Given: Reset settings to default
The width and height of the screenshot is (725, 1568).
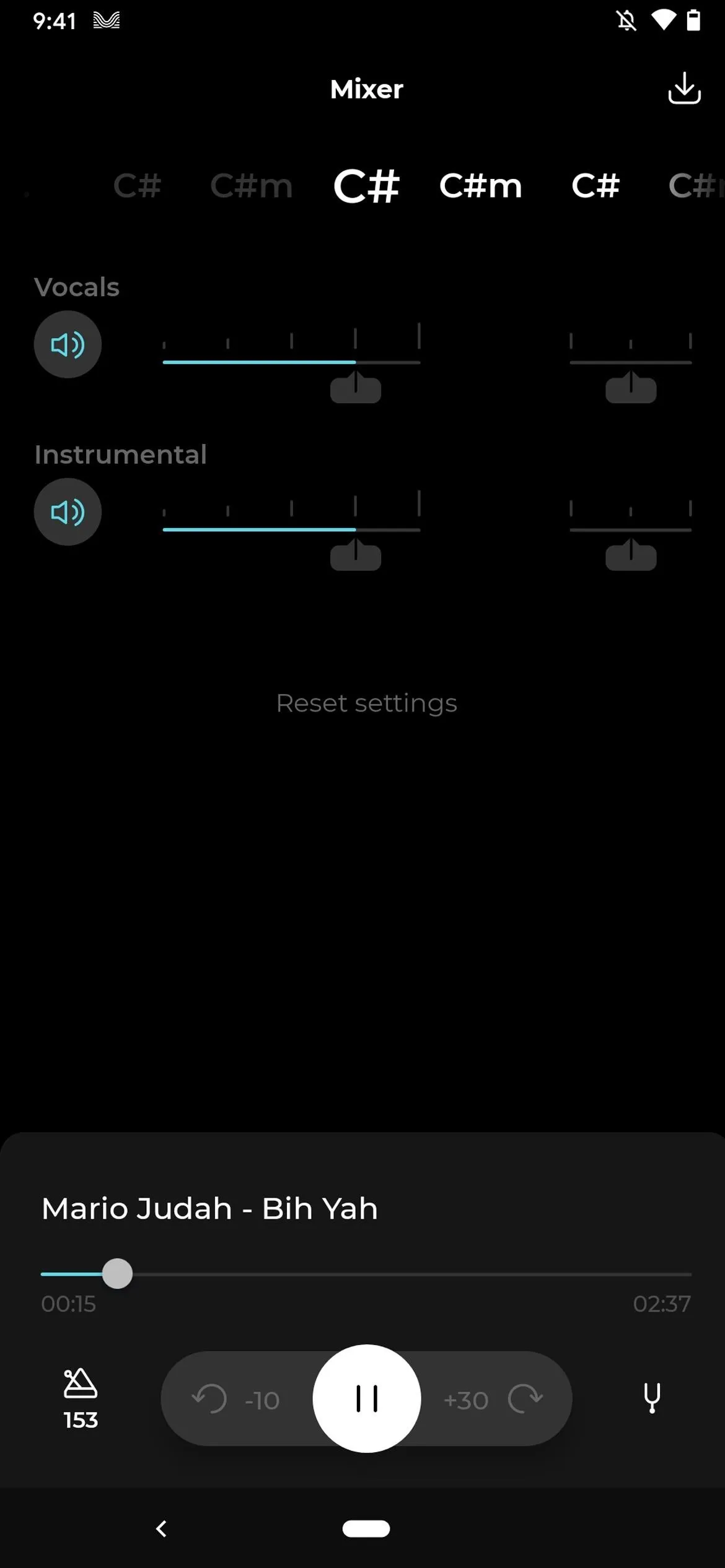Looking at the screenshot, I should click(366, 703).
